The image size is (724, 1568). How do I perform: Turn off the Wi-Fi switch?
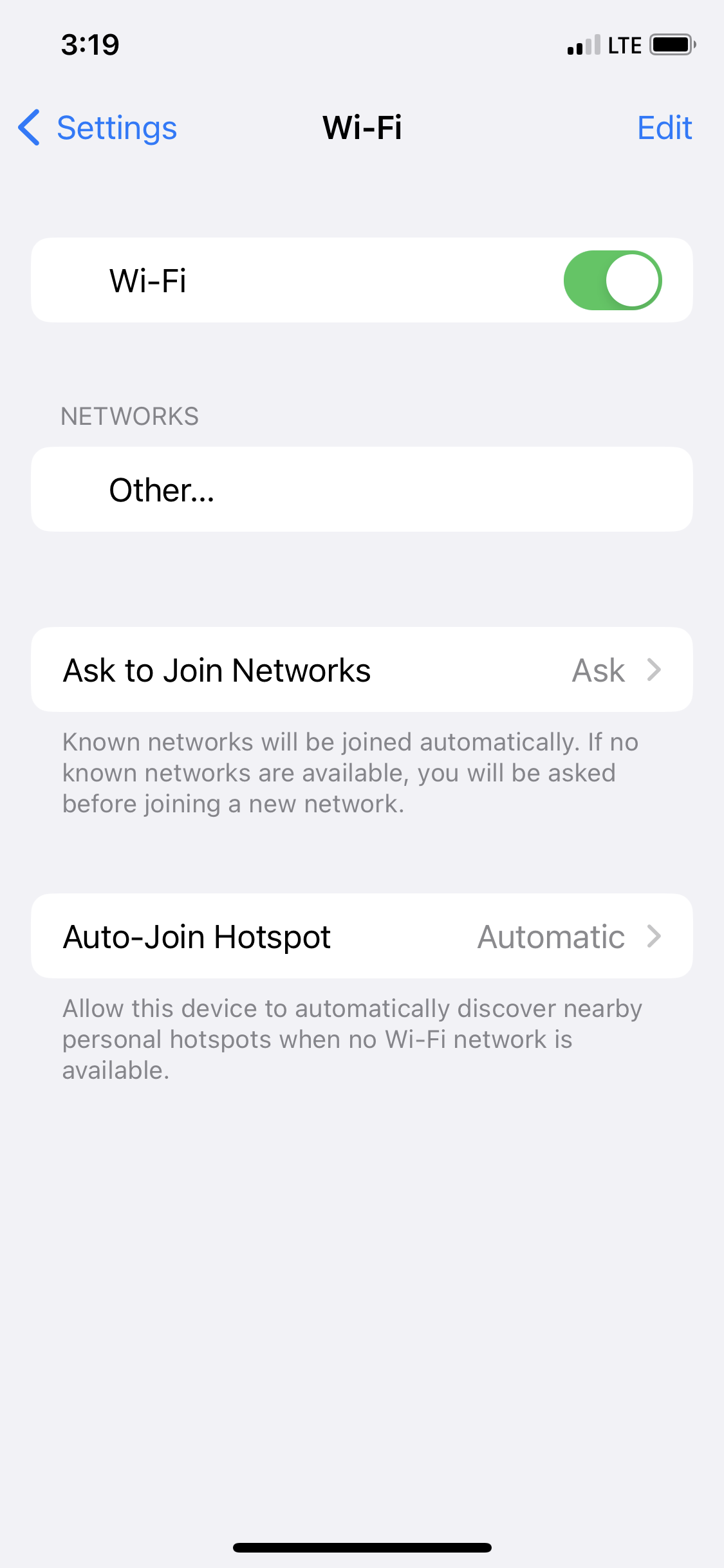[612, 281]
